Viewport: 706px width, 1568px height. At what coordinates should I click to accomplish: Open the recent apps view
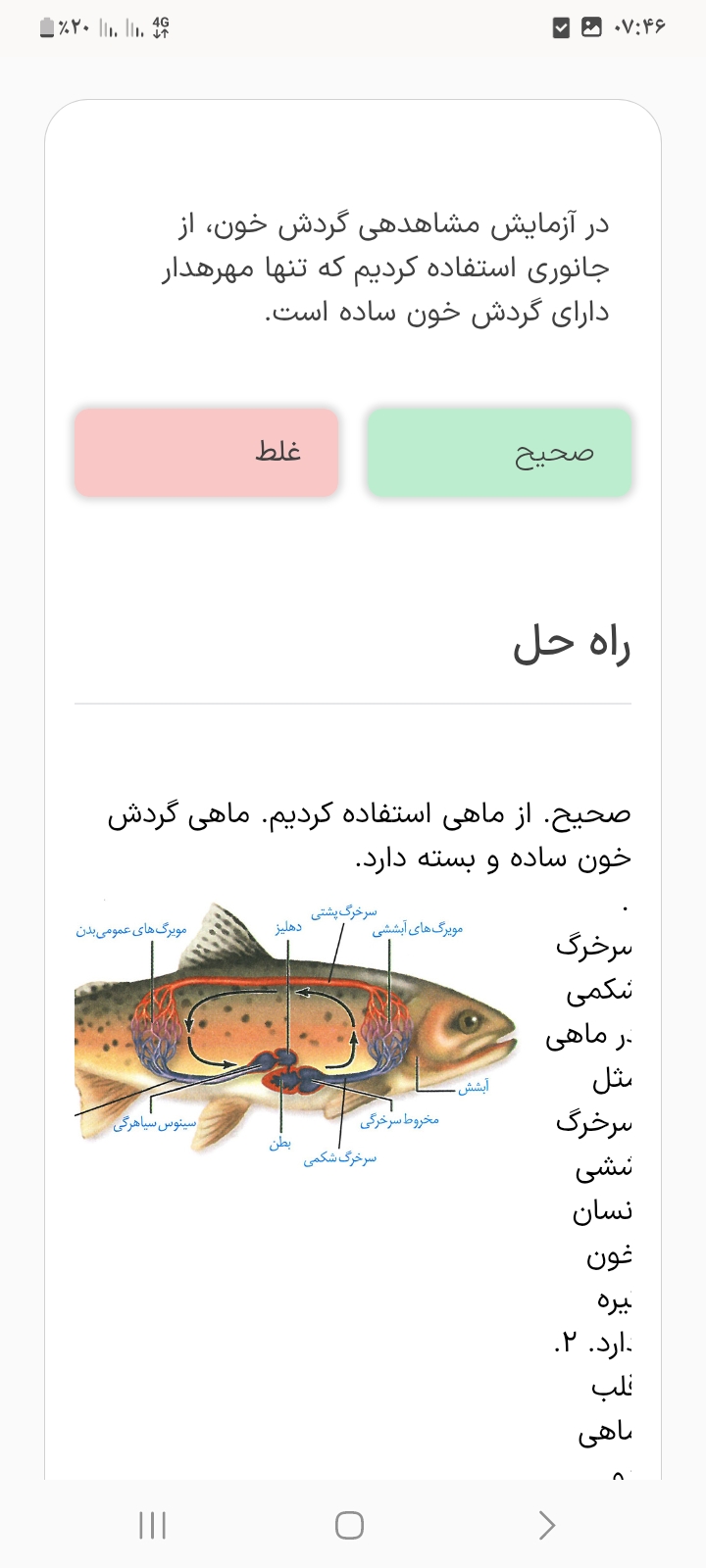click(x=153, y=1525)
